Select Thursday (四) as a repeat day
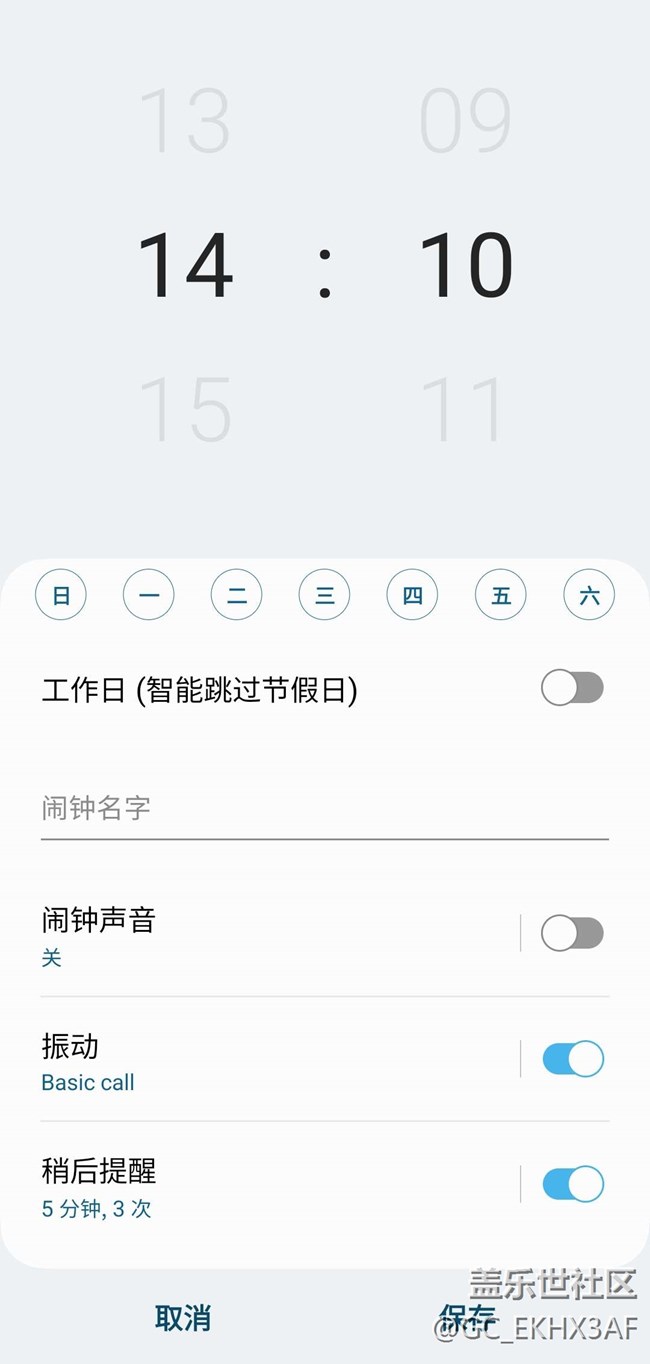 point(413,596)
